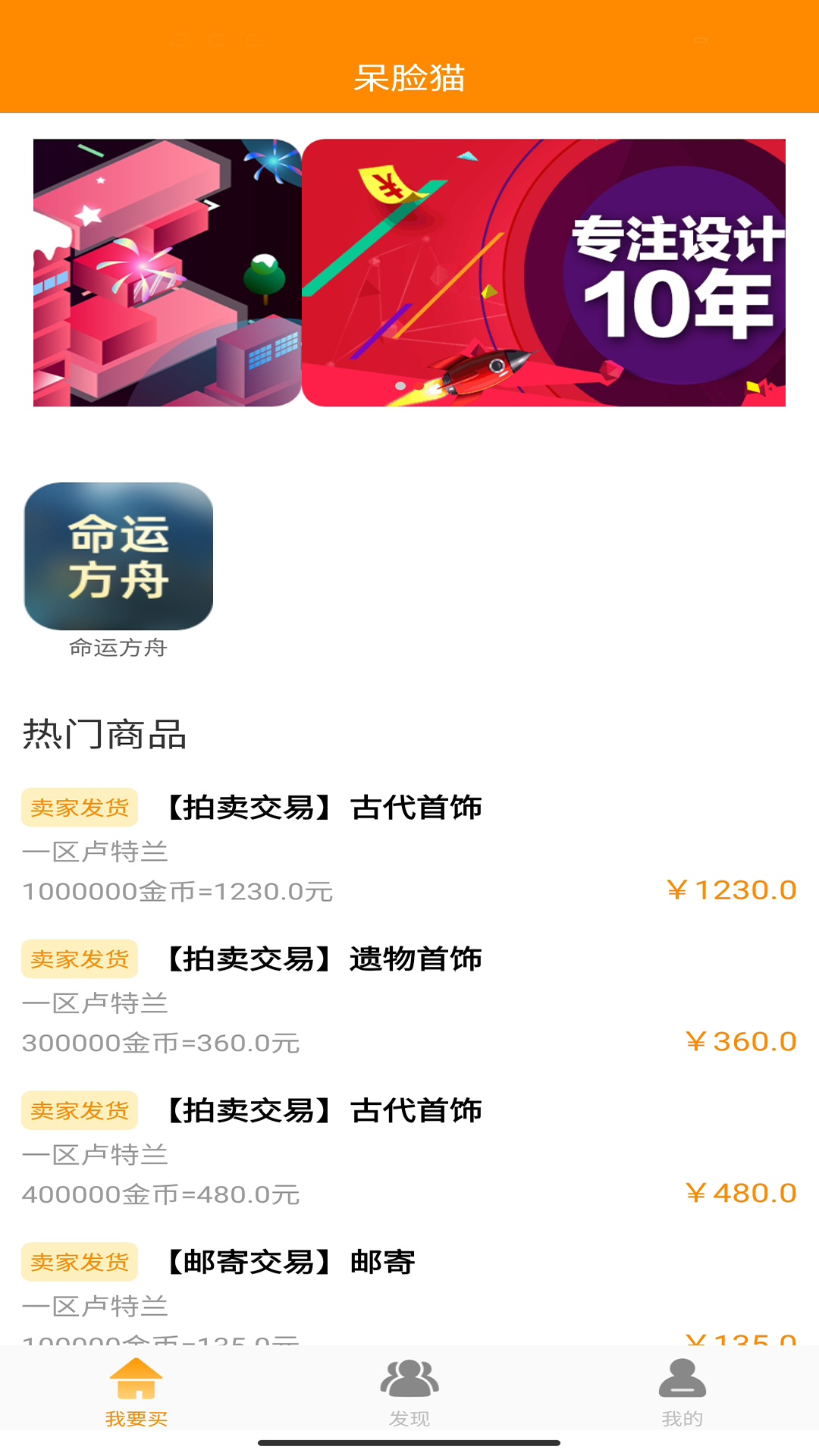Select the 古代首饰 listing priced ￥480.0
Viewport: 819px width, 1456px height.
click(x=409, y=1151)
